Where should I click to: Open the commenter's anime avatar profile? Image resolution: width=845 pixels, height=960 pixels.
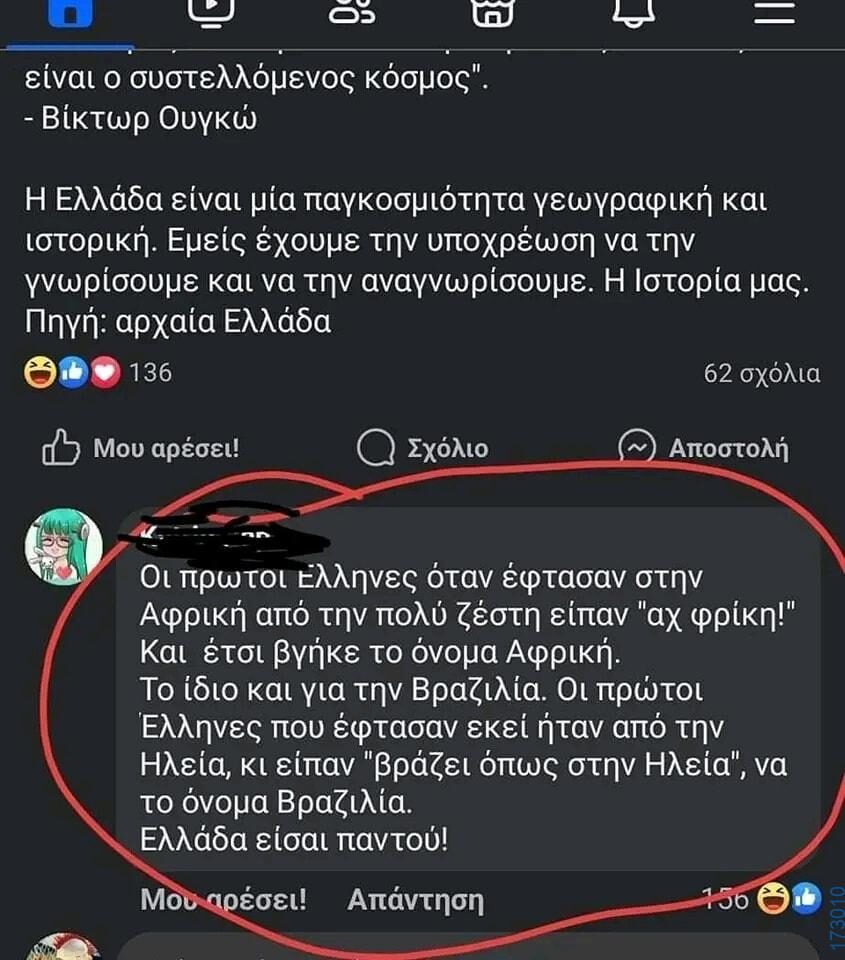[x=63, y=546]
